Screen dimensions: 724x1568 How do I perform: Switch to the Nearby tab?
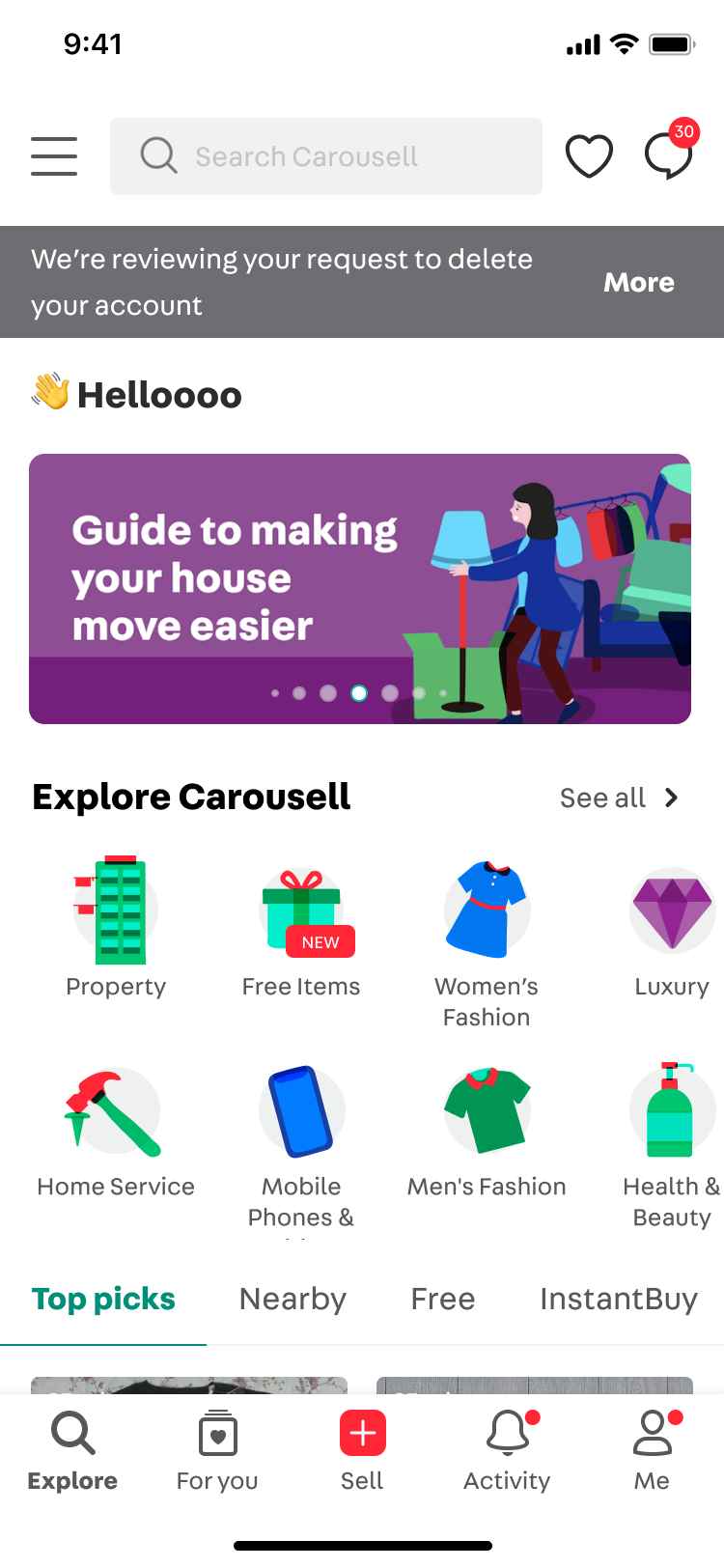pyautogui.click(x=292, y=1299)
